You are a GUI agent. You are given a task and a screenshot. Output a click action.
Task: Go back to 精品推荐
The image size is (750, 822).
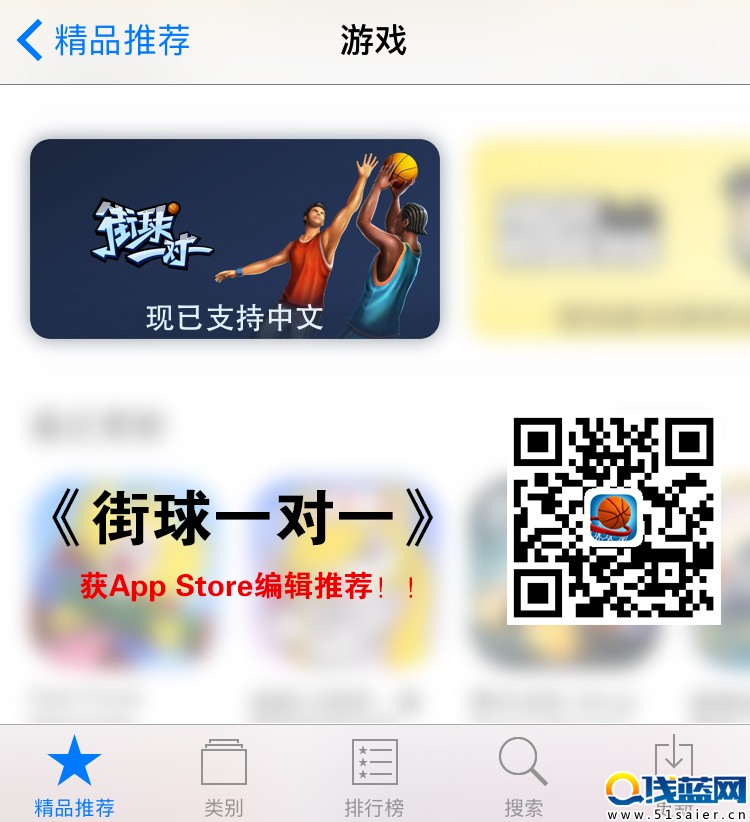[x=104, y=42]
